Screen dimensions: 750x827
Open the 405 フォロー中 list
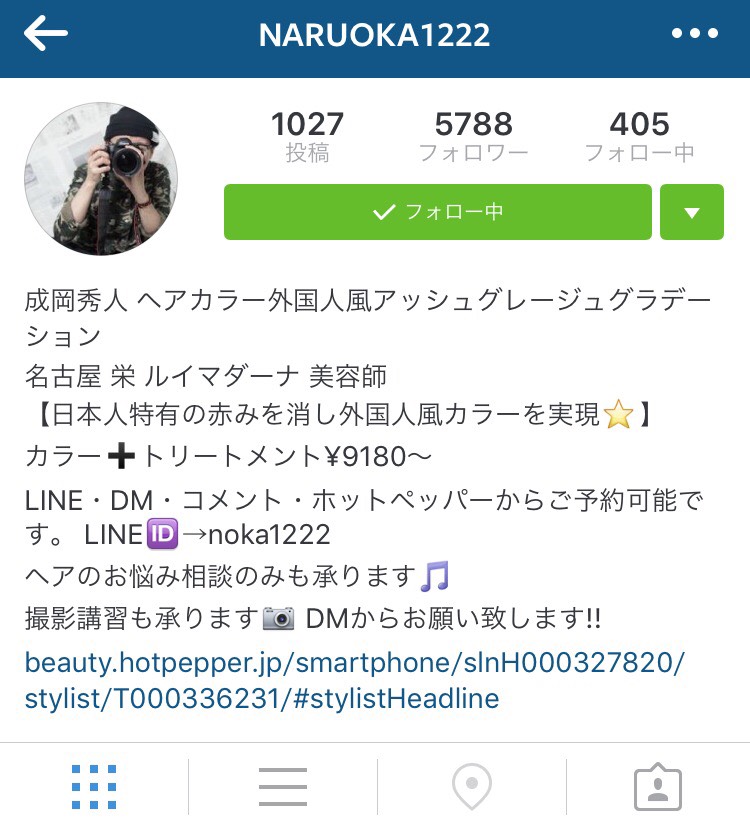coord(639,137)
